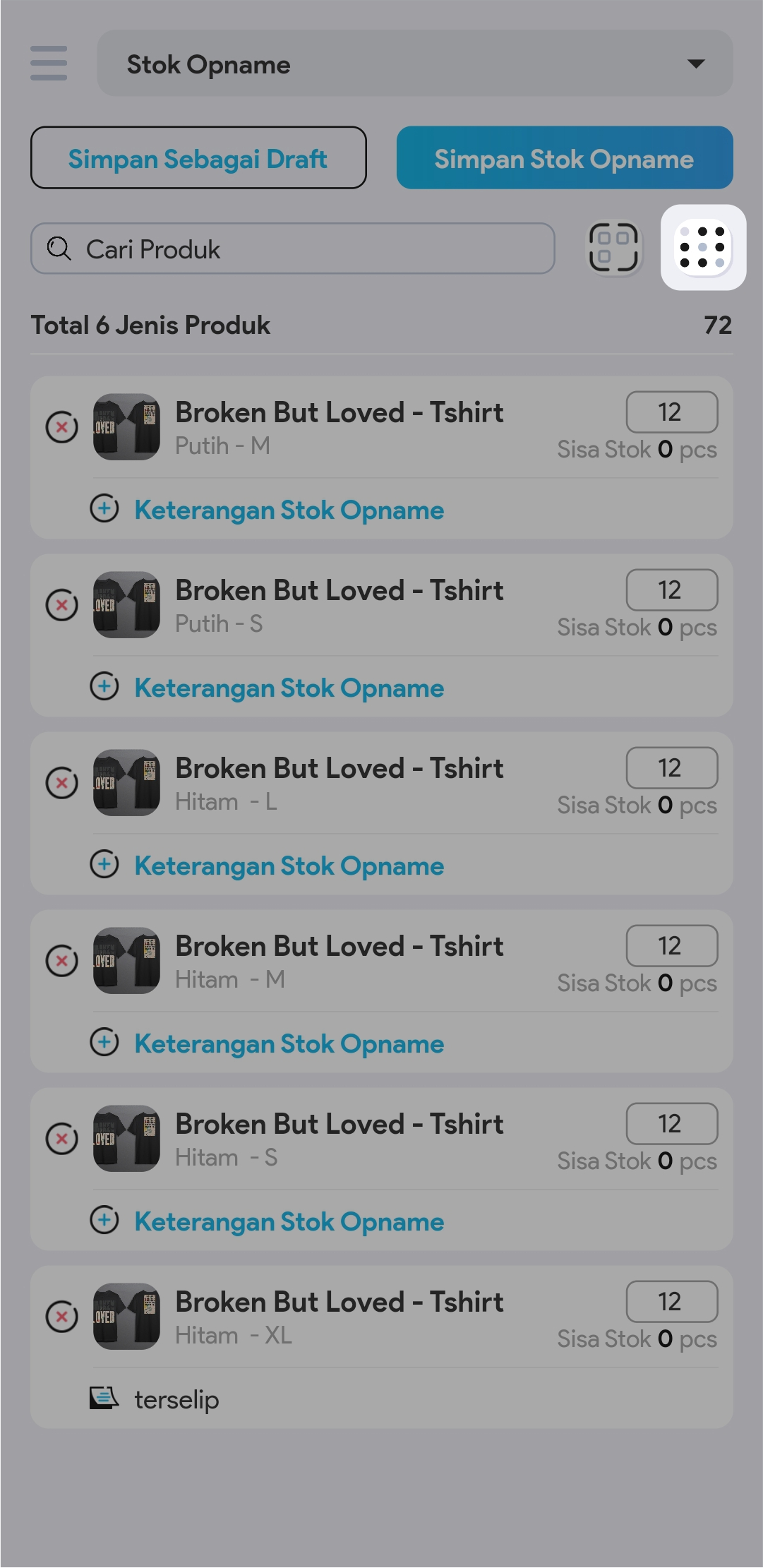Remove the Hitam - XL product
The width and height of the screenshot is (763, 1568).
point(62,1317)
